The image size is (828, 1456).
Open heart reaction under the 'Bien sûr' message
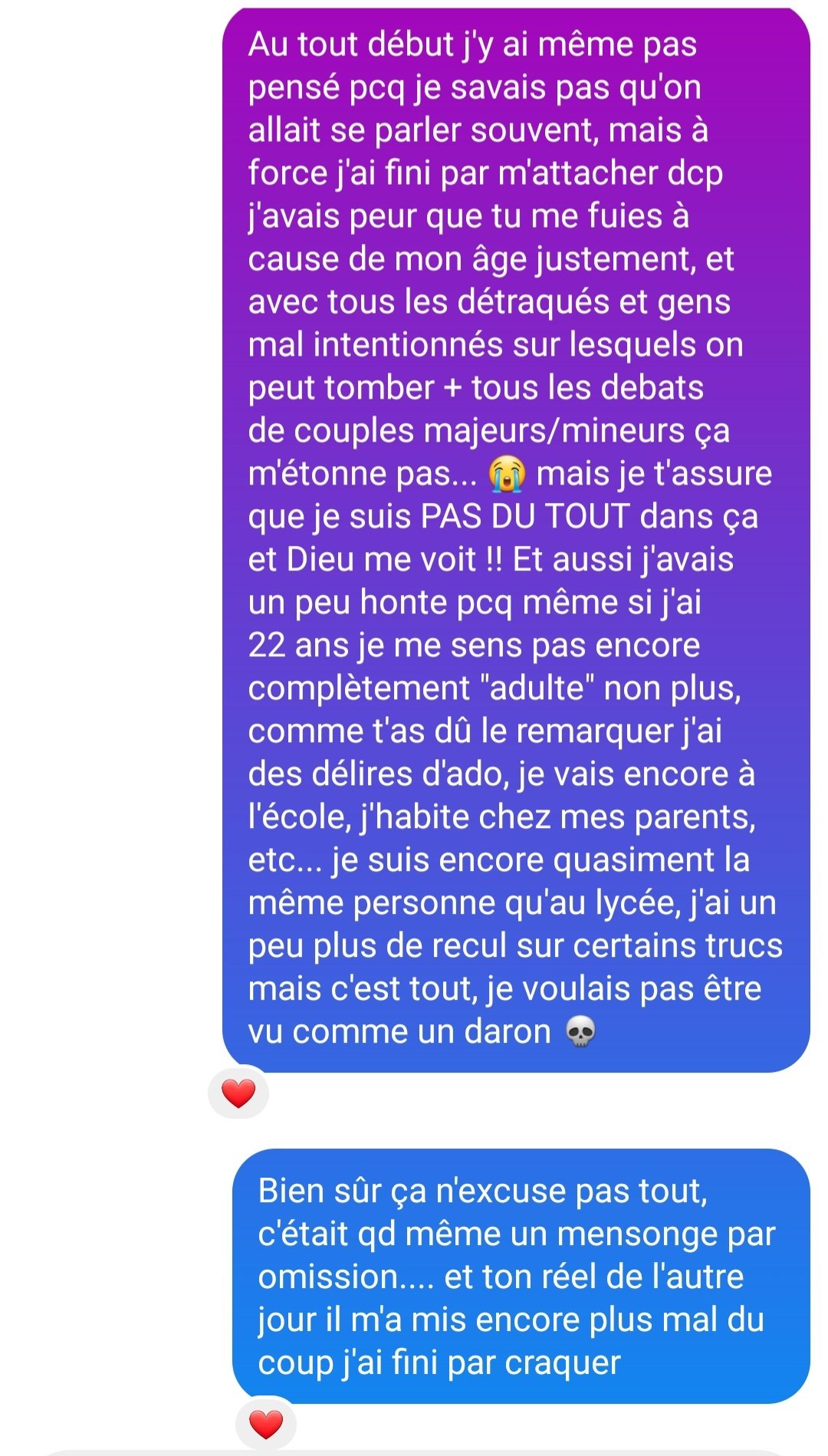tap(266, 1424)
